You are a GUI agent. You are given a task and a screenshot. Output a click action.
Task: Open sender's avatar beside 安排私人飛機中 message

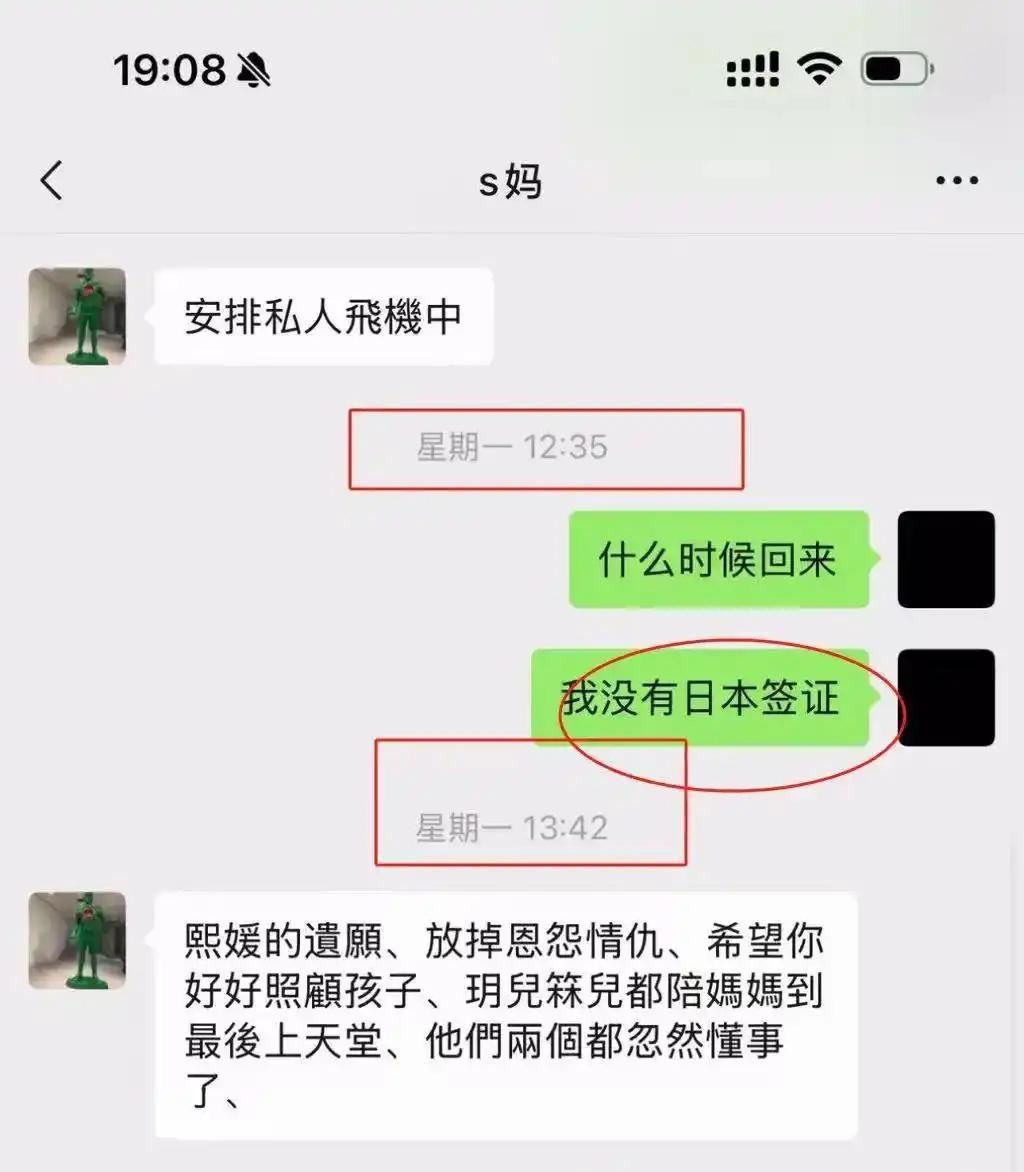coord(77,316)
